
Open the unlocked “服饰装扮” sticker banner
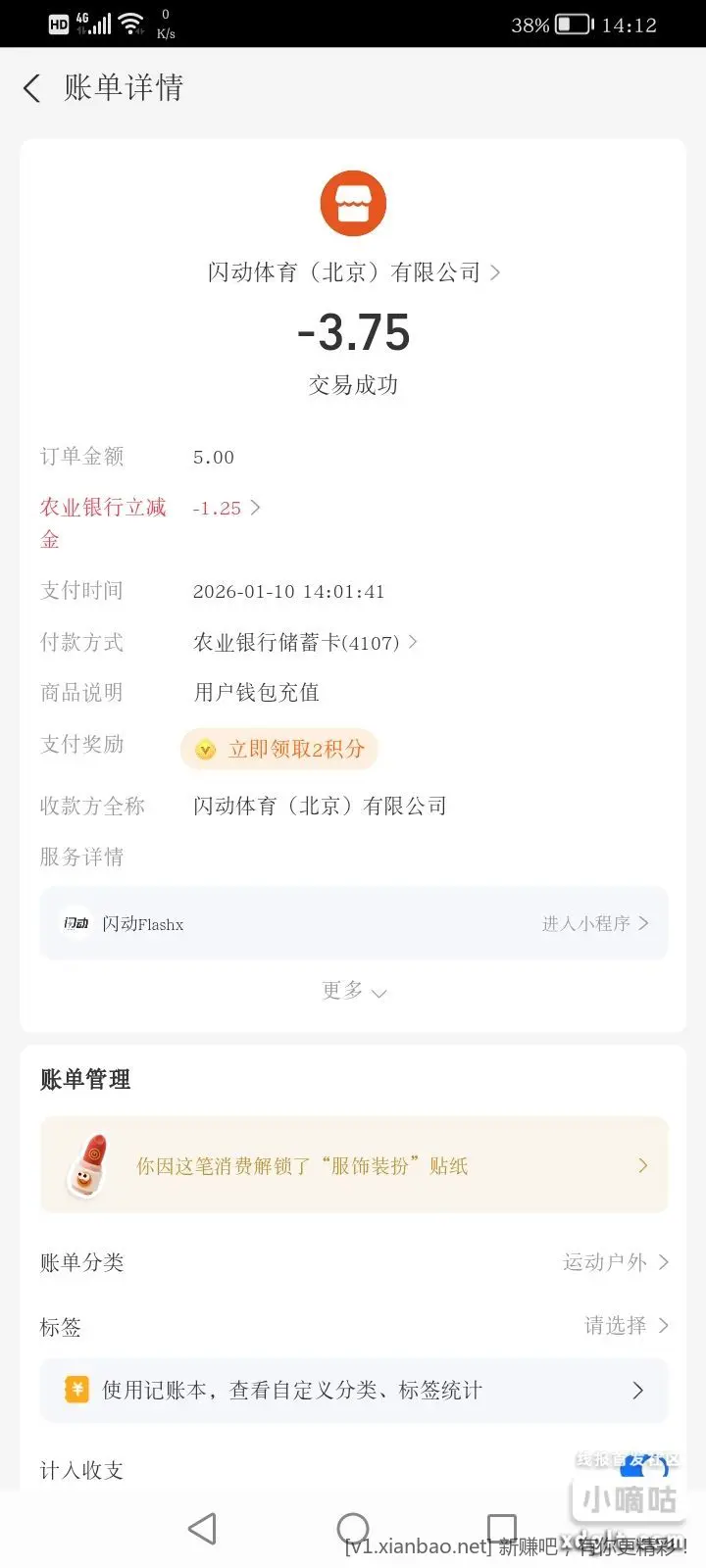click(353, 1165)
